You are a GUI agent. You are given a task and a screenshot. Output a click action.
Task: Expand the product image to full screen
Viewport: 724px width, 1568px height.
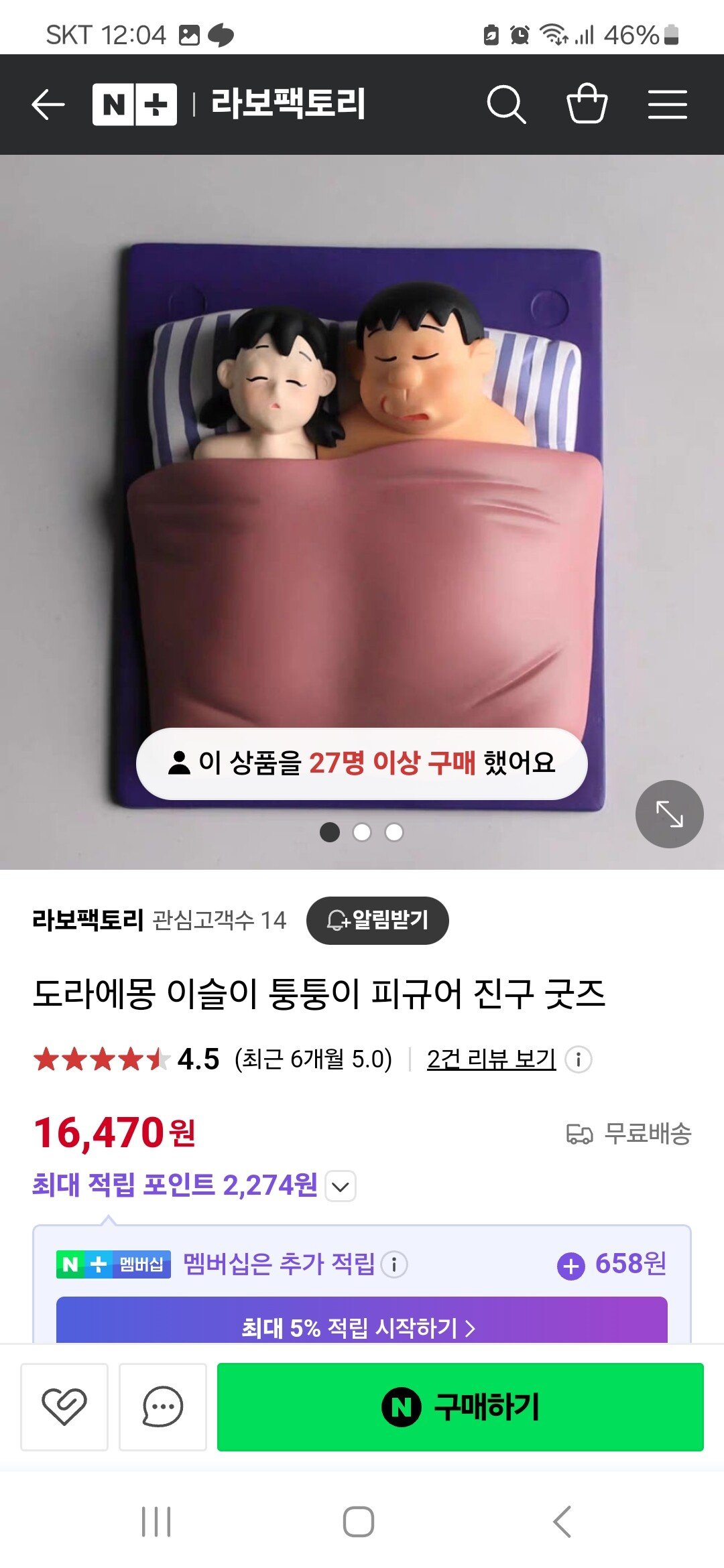click(x=669, y=813)
